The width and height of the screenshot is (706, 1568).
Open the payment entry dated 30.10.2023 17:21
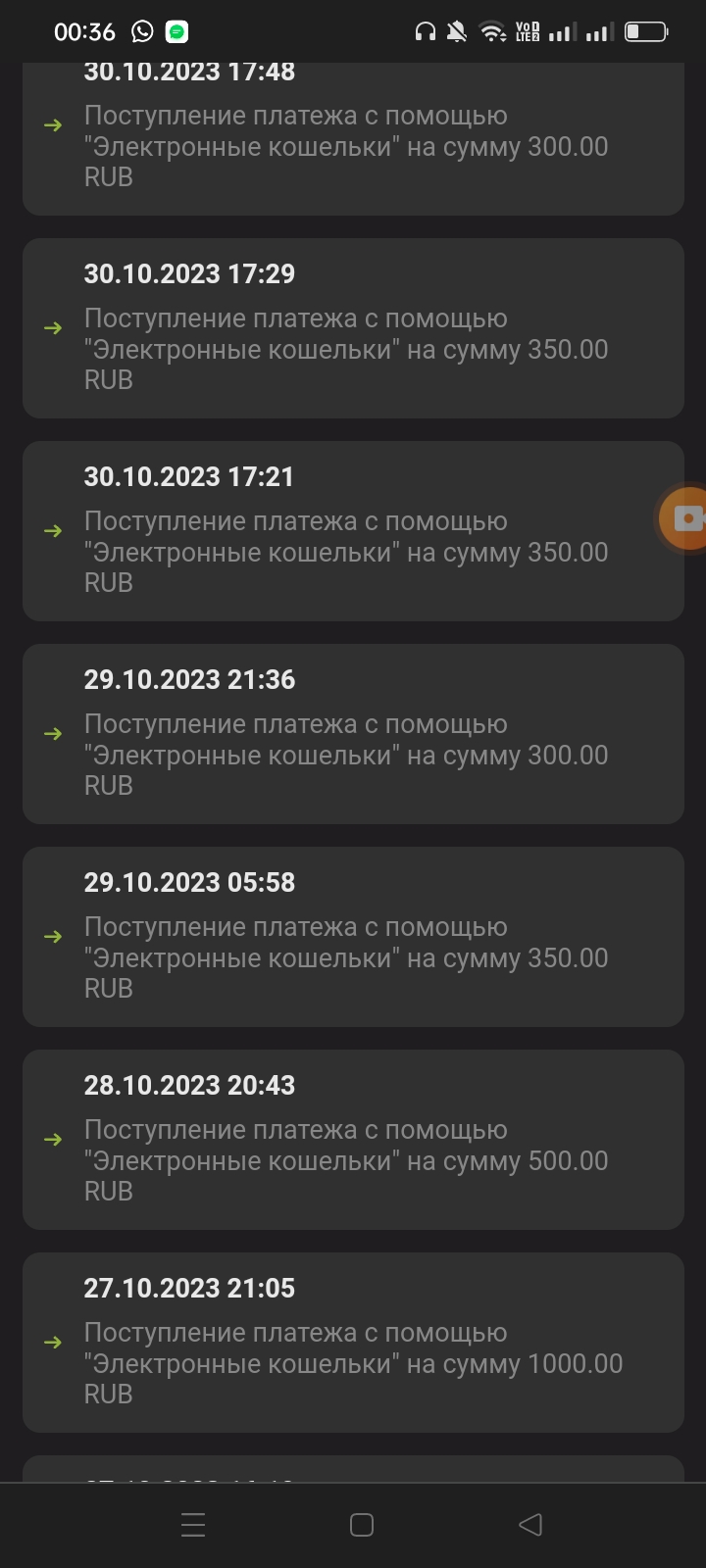[353, 531]
